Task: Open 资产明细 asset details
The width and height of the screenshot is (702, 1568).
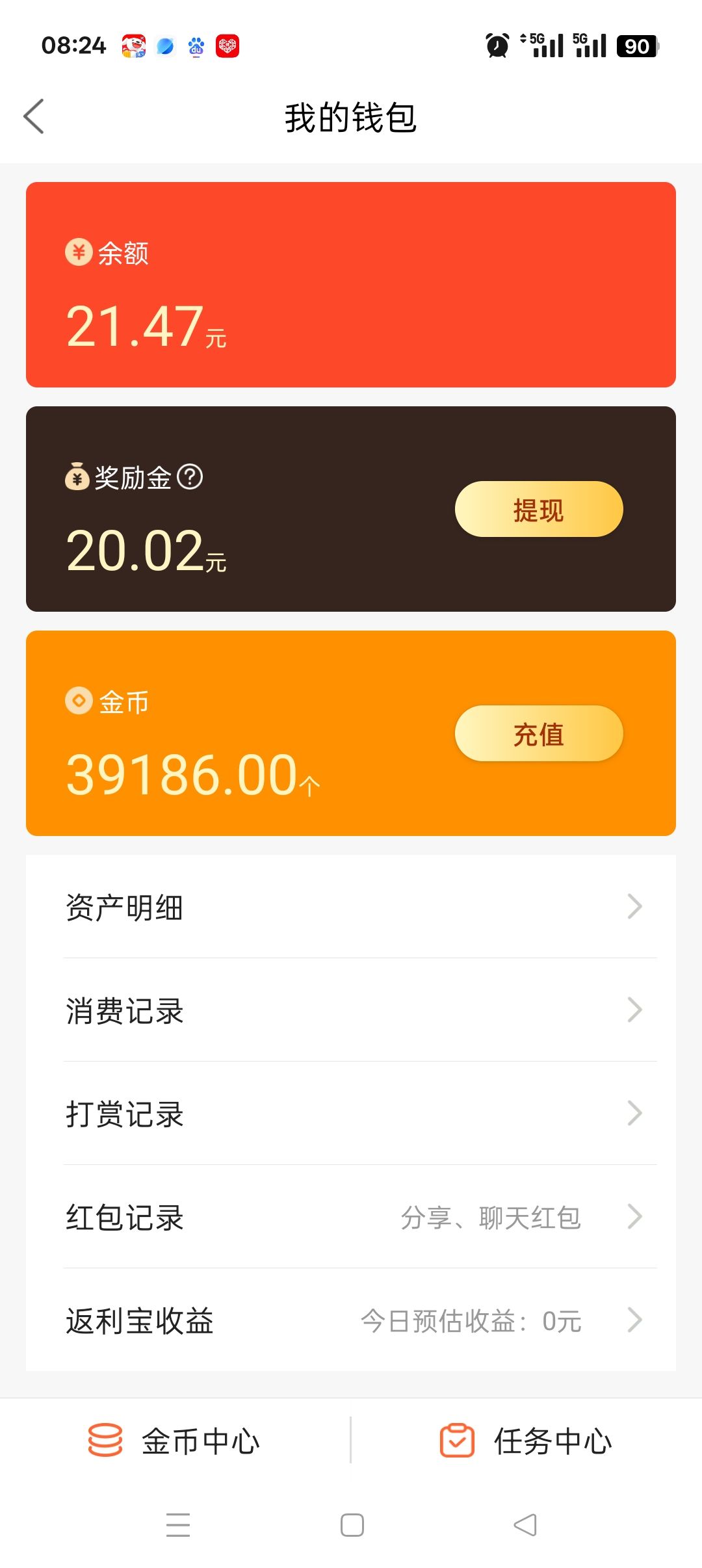Action: click(351, 907)
